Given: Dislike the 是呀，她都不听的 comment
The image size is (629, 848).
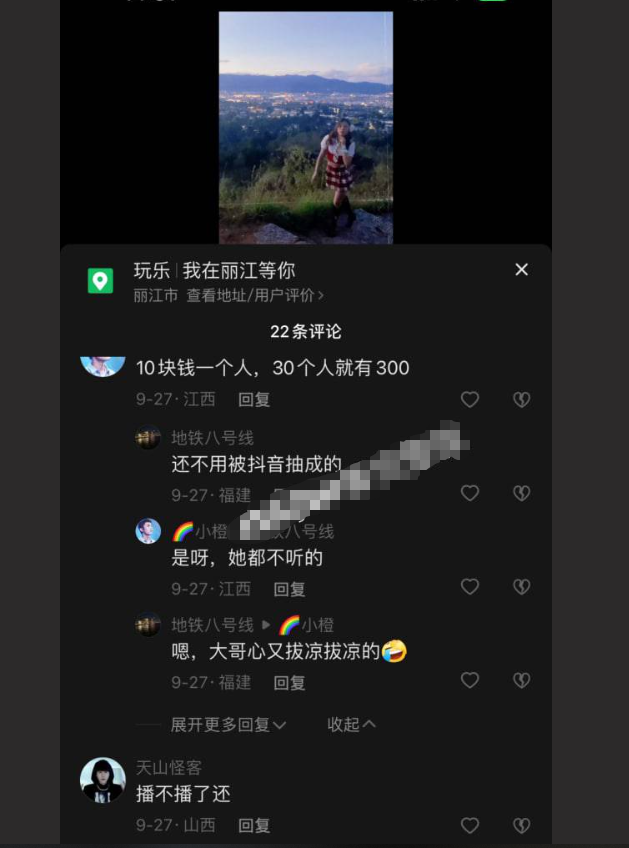Looking at the screenshot, I should [521, 588].
